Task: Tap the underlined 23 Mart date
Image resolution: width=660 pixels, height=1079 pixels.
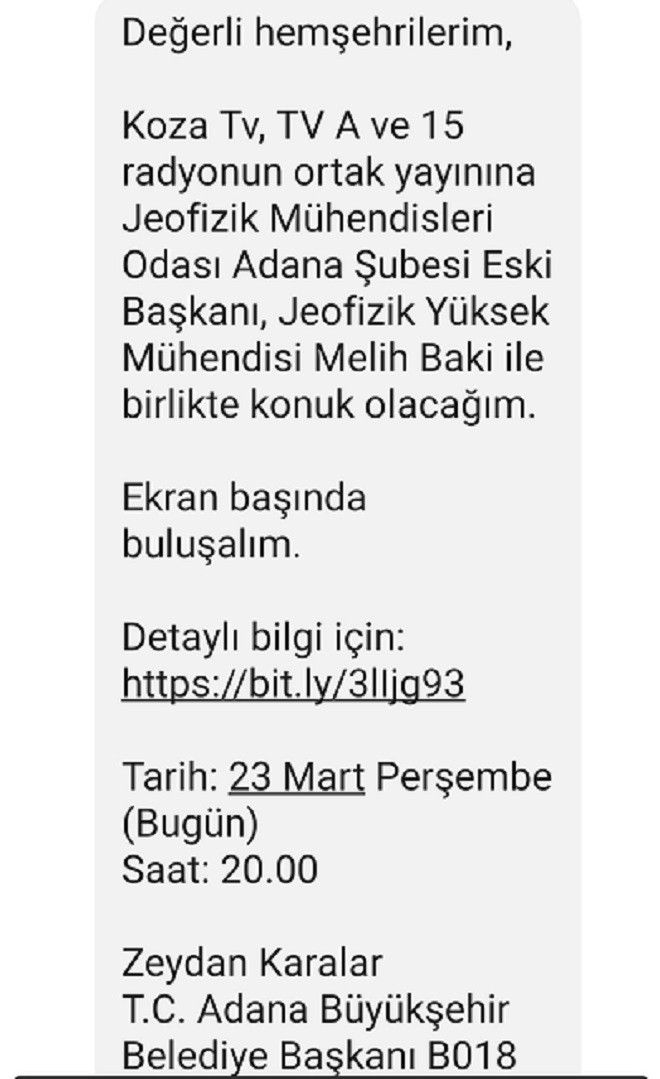Action: (x=297, y=777)
